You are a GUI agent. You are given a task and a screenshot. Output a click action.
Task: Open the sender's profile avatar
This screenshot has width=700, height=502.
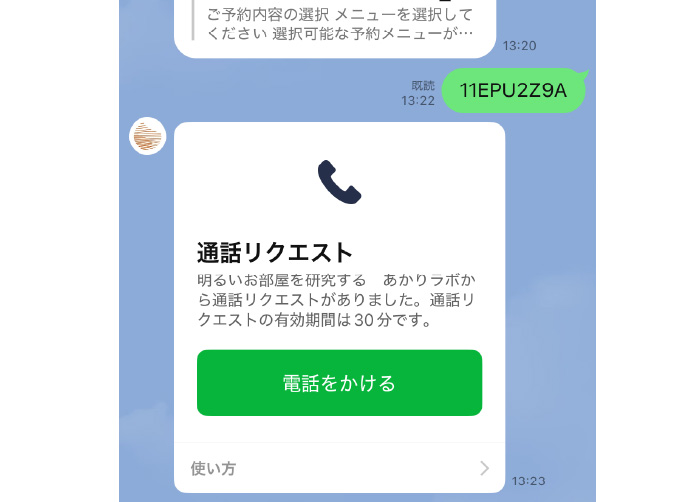tap(148, 137)
